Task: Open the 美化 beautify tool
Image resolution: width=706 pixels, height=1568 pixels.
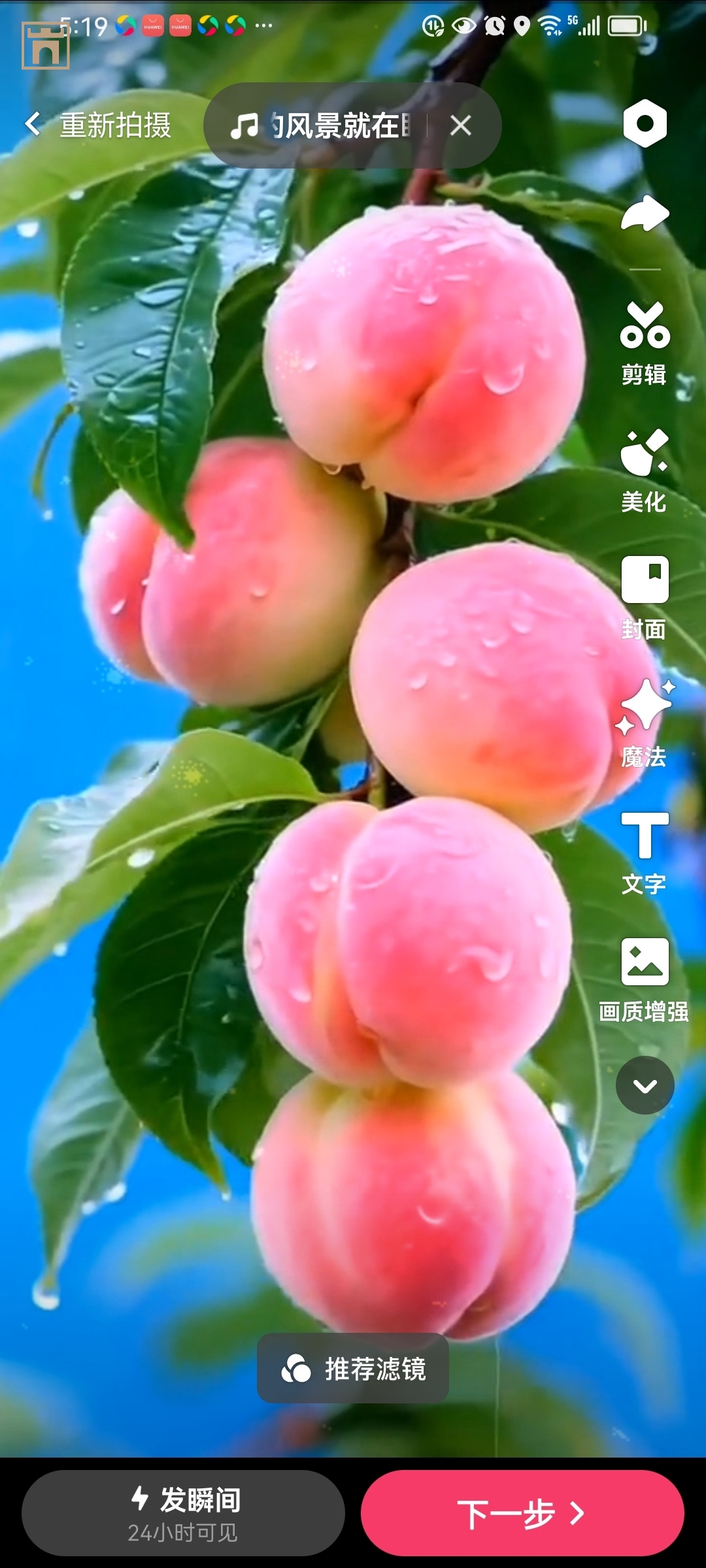Action: (x=645, y=470)
